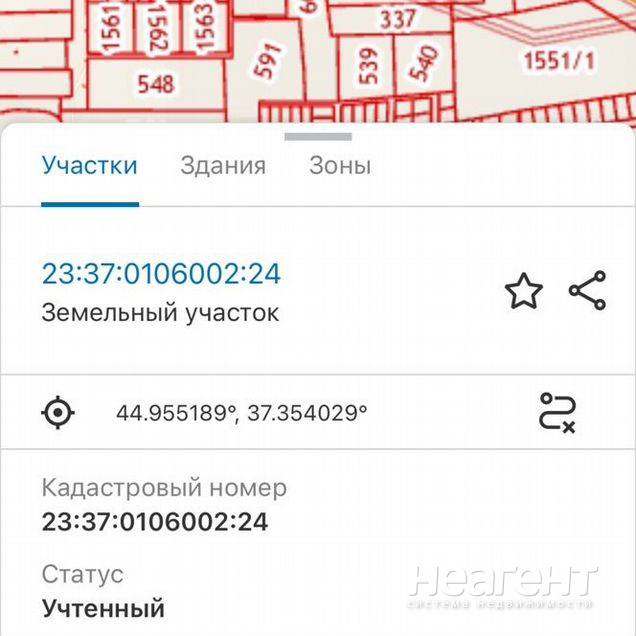This screenshot has height=636, width=636.
Task: Tap the route clear icon beside coordinates
Action: (x=557, y=412)
